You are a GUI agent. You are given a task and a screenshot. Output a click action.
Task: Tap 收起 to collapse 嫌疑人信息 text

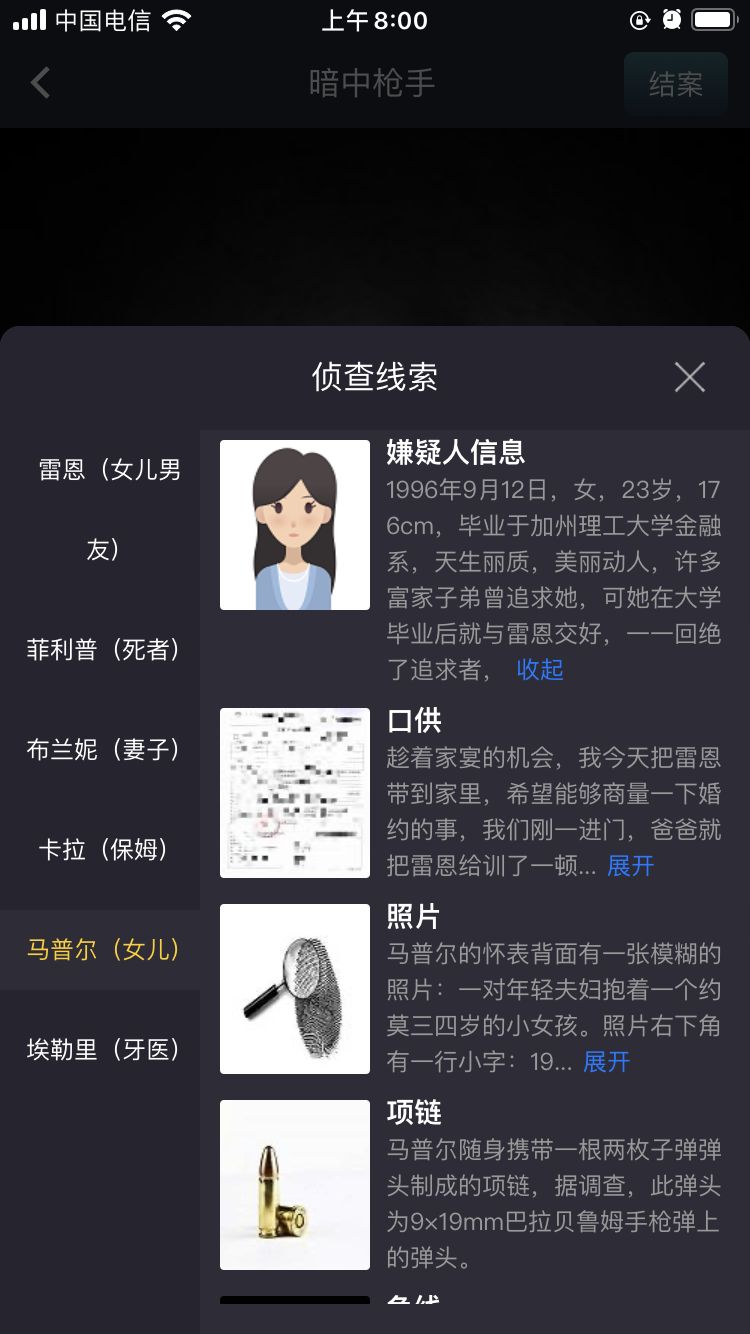tap(539, 671)
